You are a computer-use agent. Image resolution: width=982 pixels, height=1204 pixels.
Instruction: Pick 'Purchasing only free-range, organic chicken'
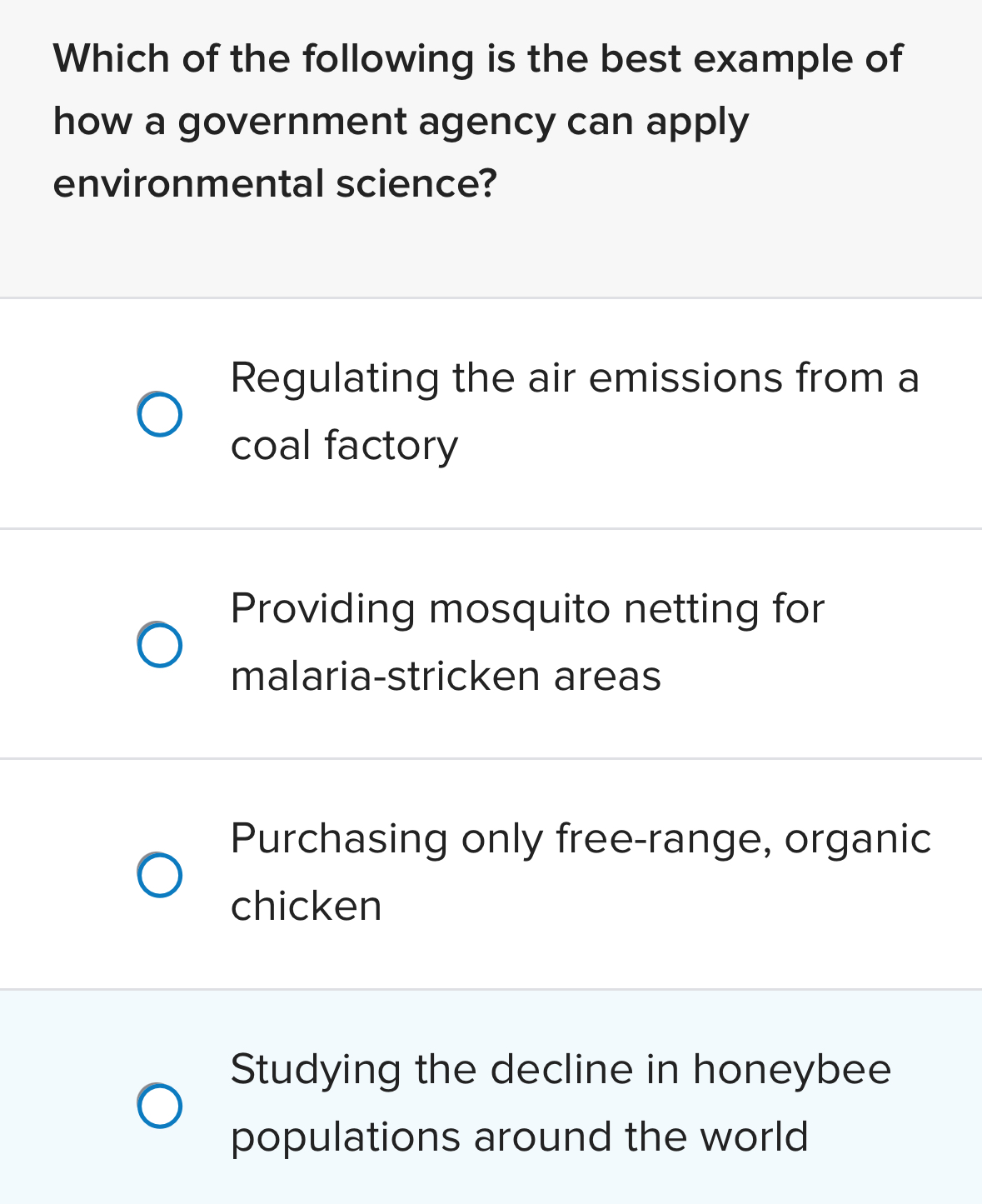160,876
